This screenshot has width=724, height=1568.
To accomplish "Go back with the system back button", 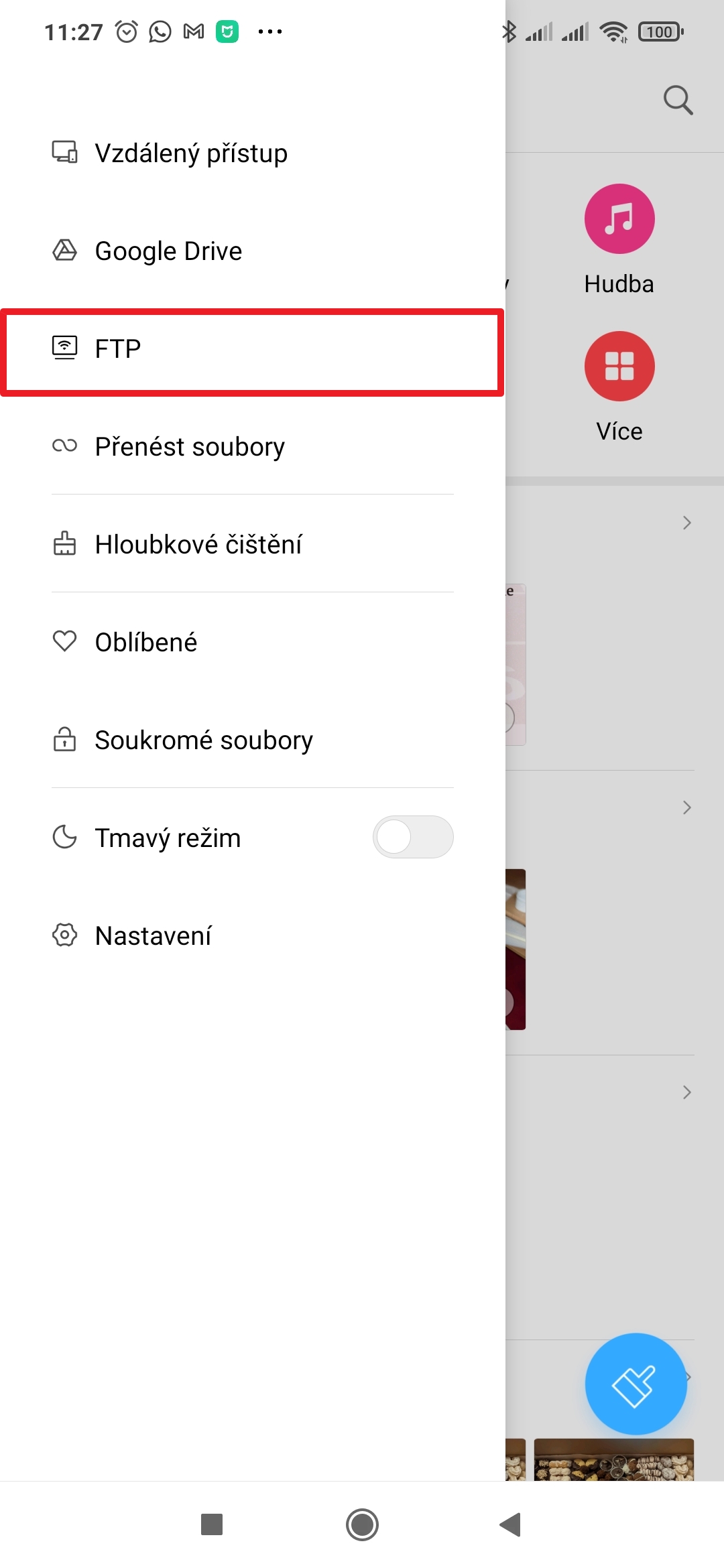I will point(511,1524).
